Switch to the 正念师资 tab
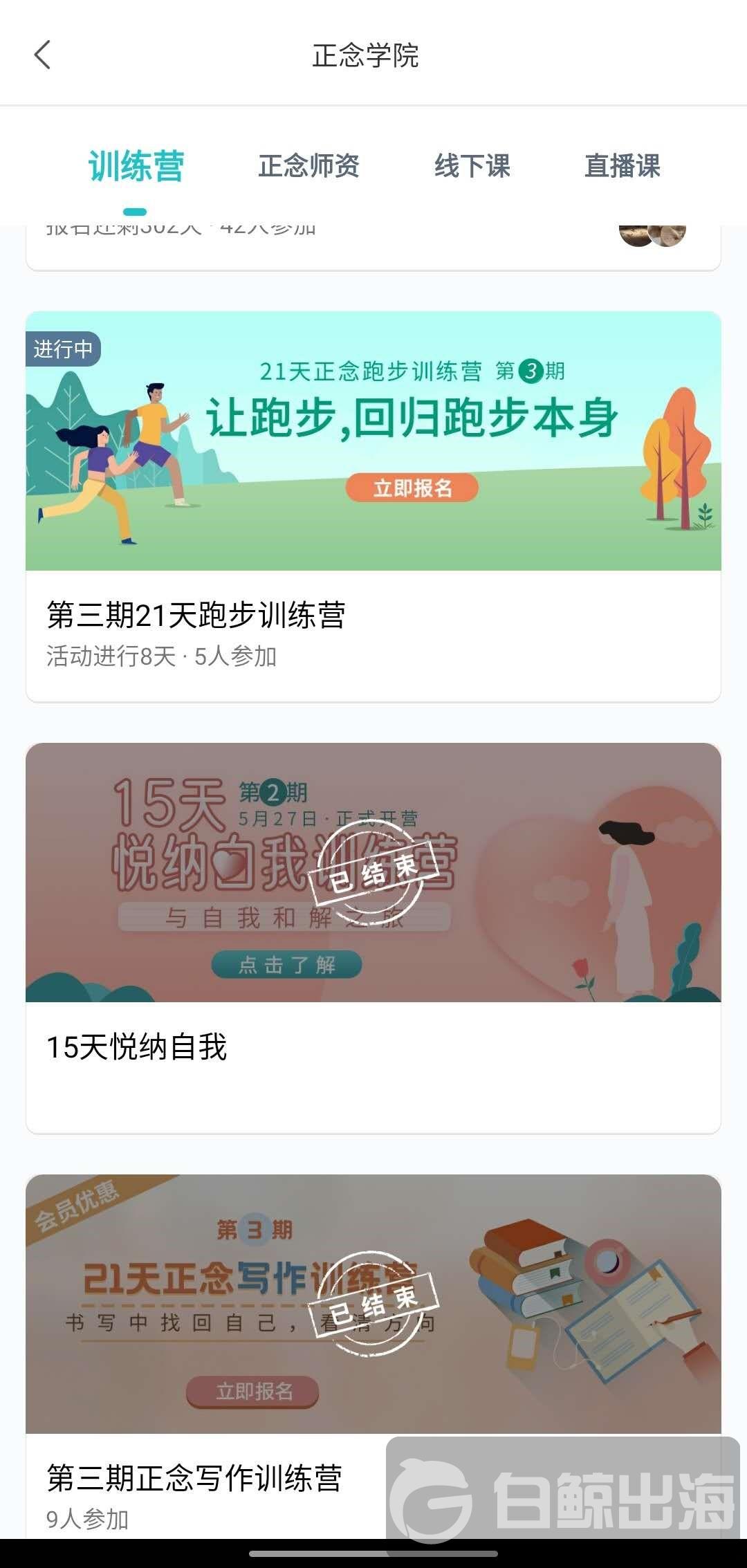The width and height of the screenshot is (747, 1568). (308, 167)
